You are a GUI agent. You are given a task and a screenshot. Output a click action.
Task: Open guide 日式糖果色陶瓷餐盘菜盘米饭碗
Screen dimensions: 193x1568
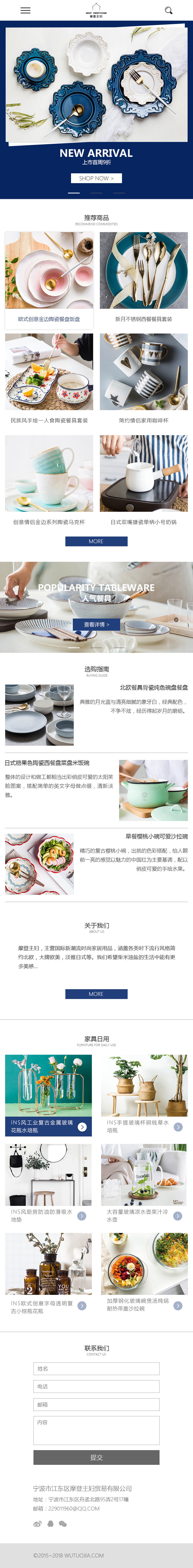pos(47,763)
